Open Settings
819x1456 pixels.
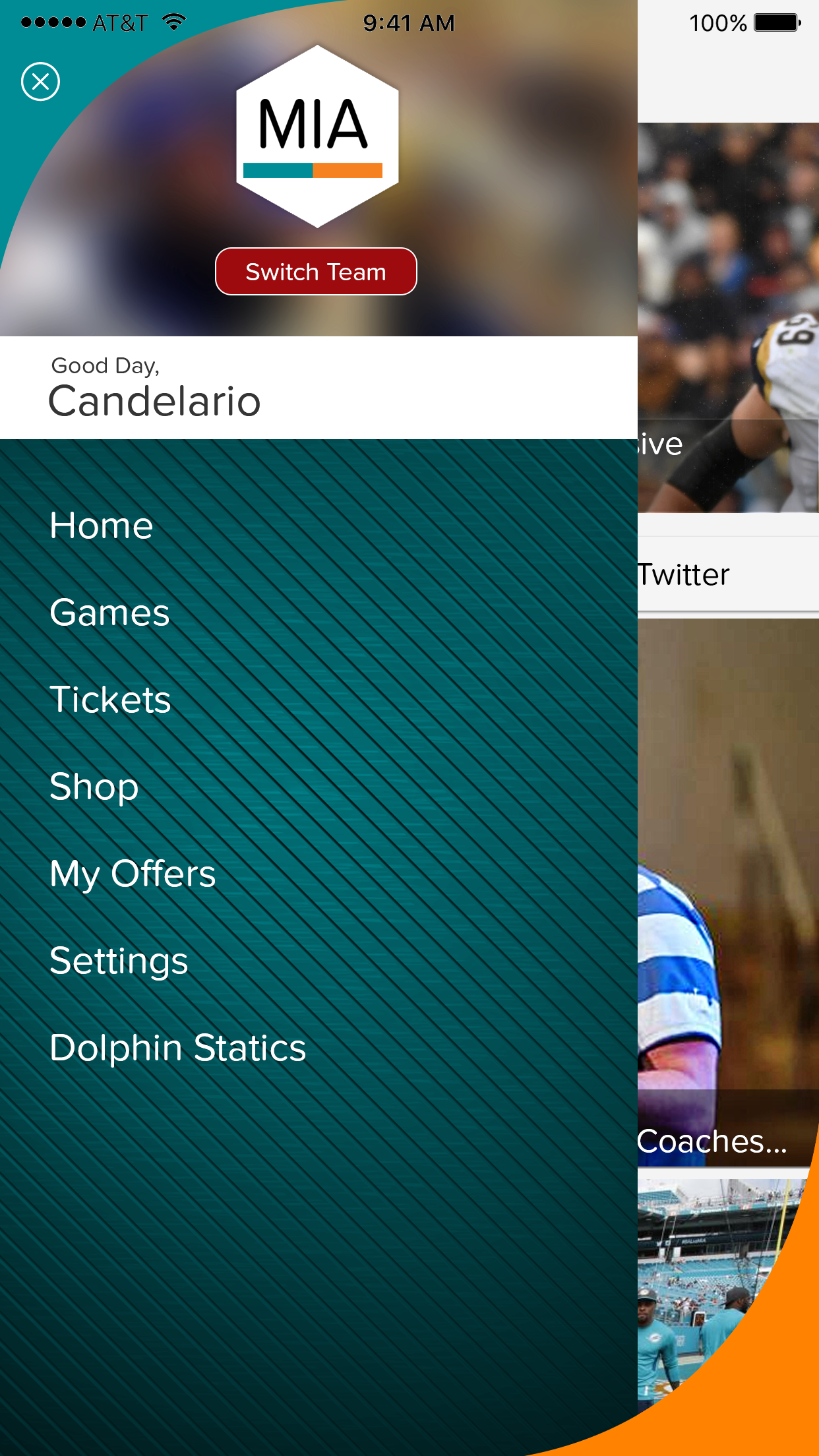119,961
